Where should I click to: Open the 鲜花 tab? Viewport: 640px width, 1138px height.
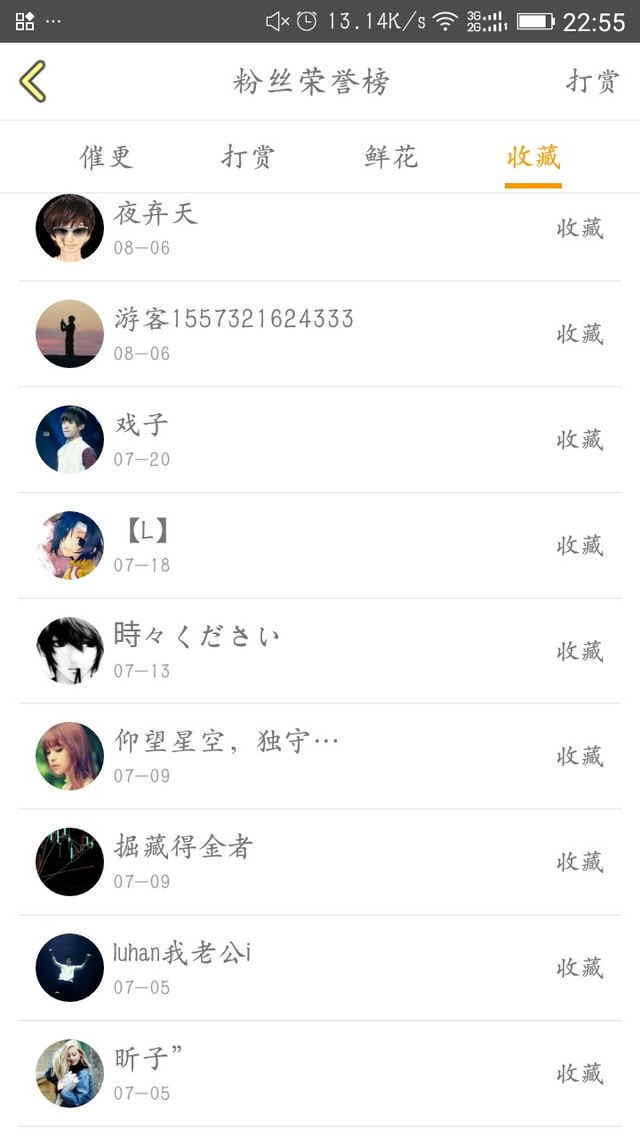[391, 157]
